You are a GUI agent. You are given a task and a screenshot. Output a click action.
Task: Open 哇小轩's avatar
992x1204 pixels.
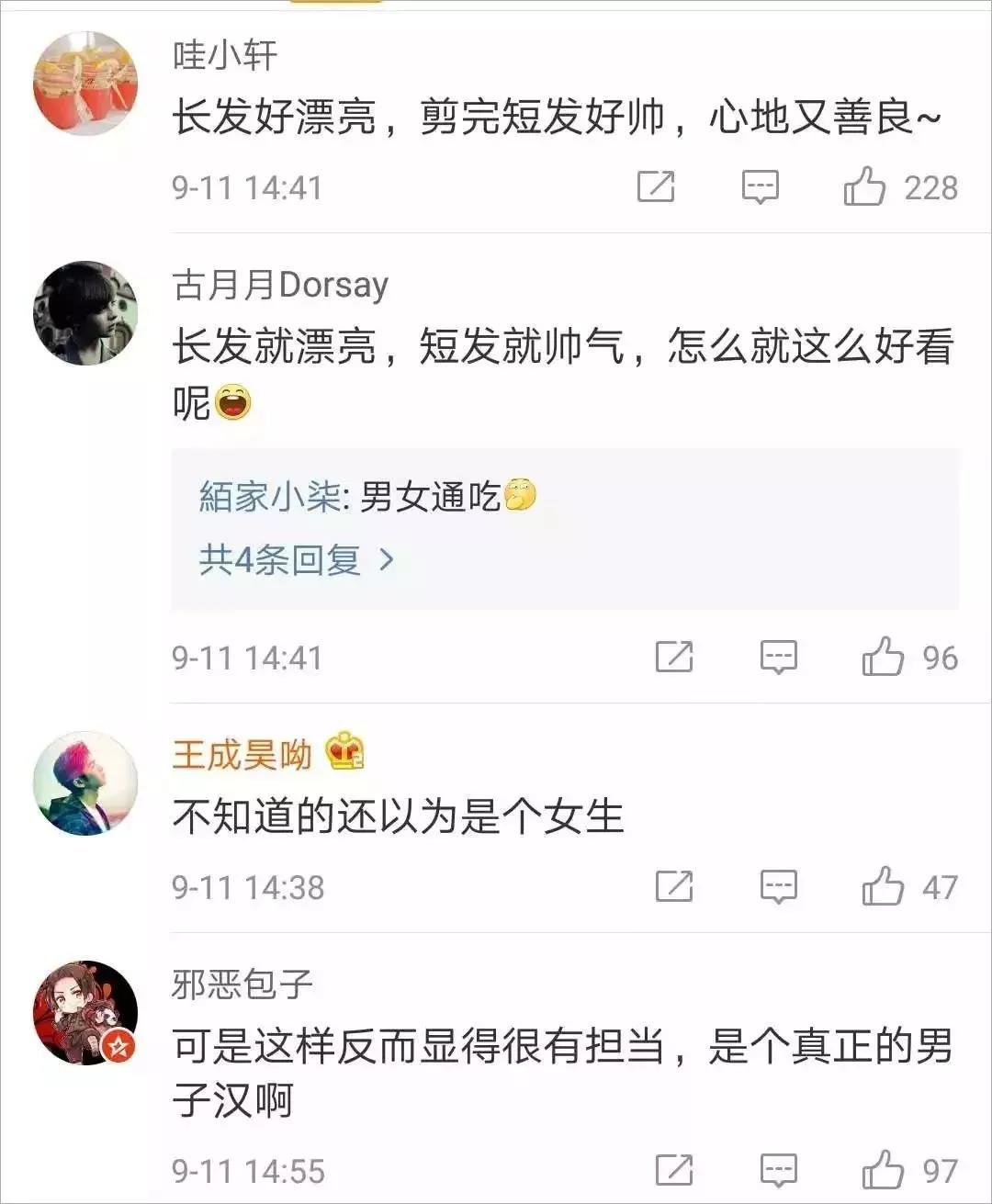point(85,84)
